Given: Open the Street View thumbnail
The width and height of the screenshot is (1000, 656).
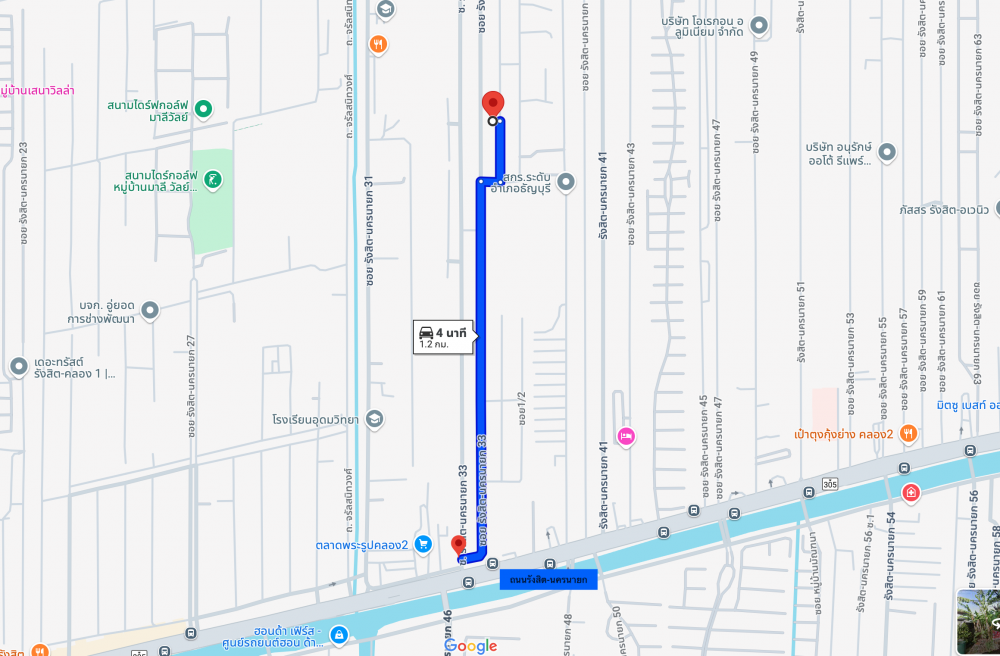Looking at the screenshot, I should pos(979,622).
